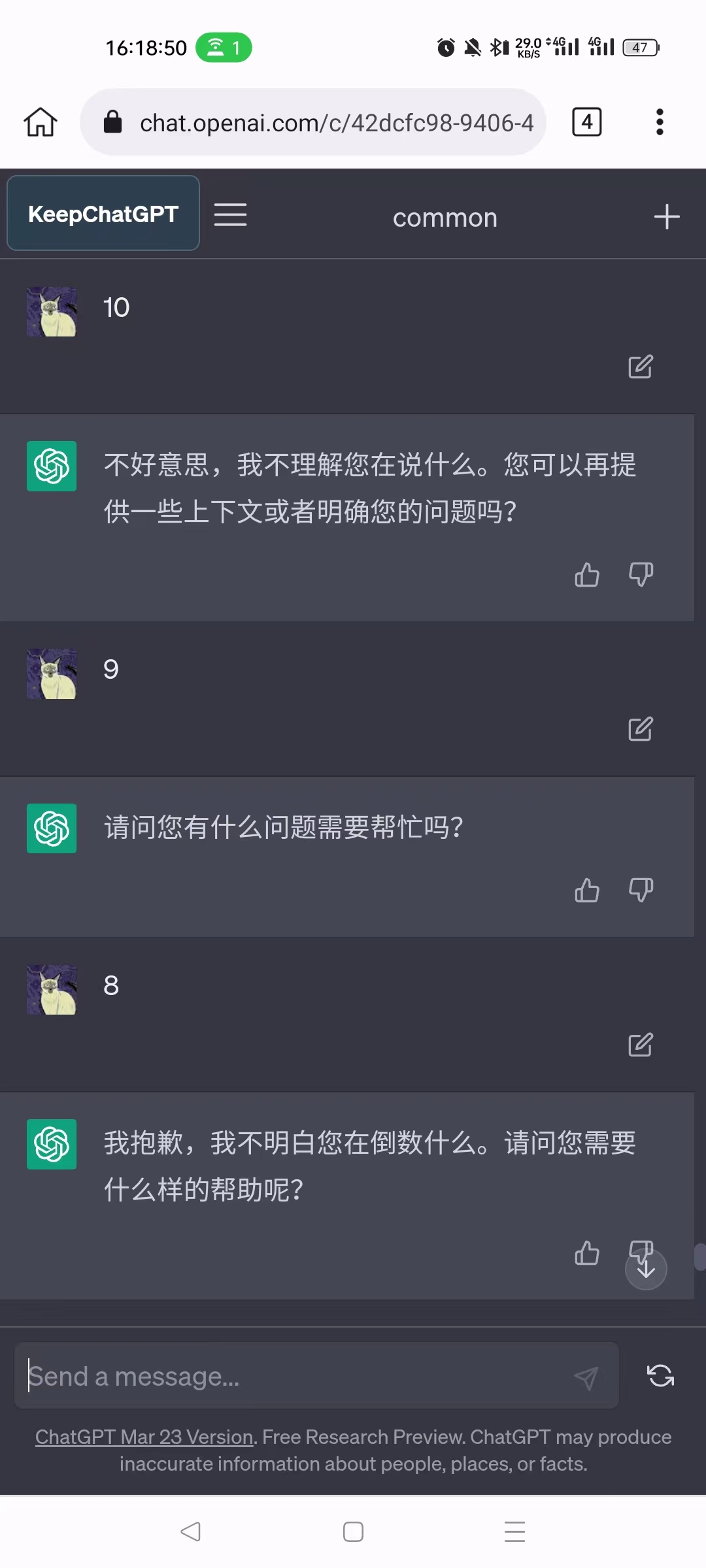Jump to bottom with the down arrow button

tap(646, 1271)
